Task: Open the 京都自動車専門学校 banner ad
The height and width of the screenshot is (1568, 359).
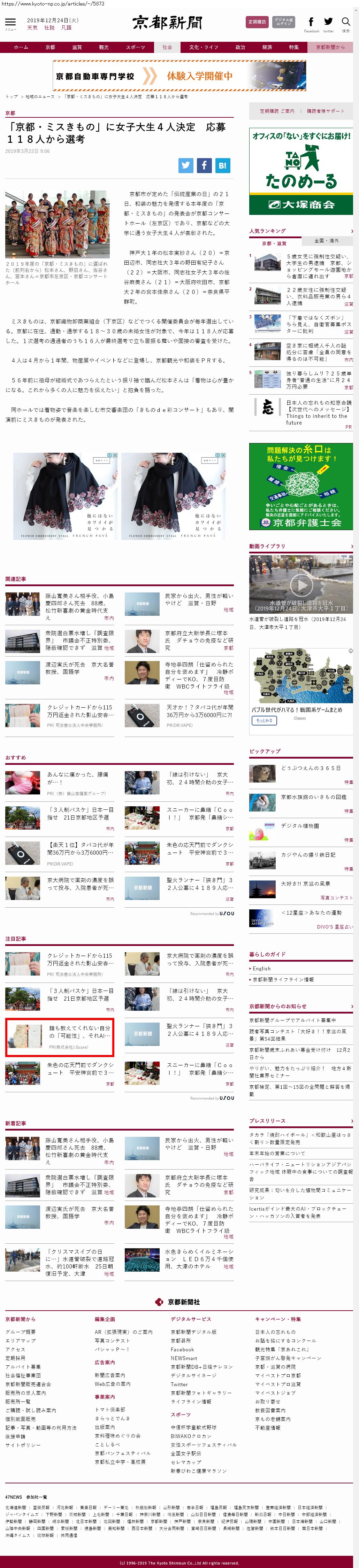Action: pos(179,76)
